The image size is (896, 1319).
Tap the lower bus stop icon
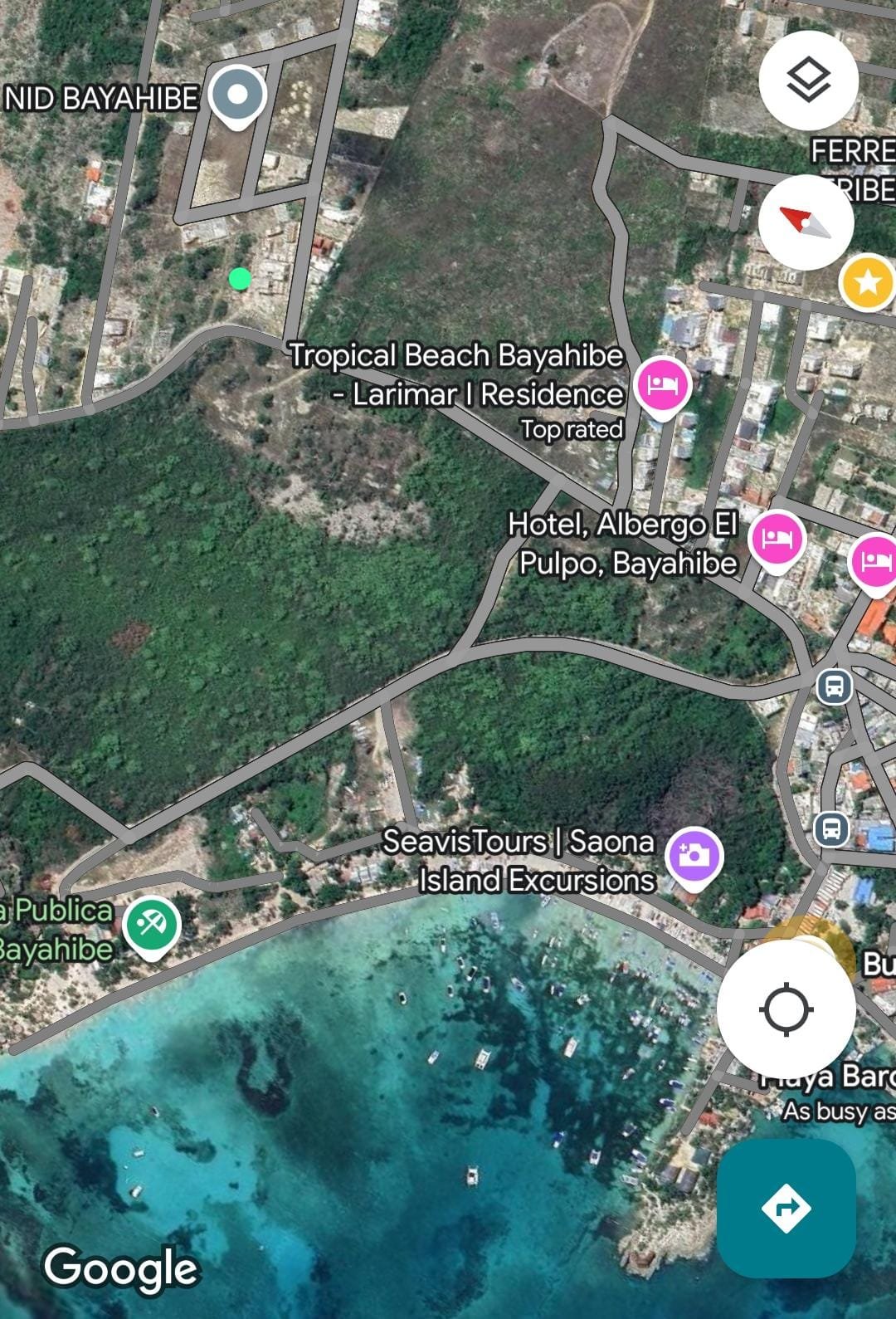click(x=831, y=828)
